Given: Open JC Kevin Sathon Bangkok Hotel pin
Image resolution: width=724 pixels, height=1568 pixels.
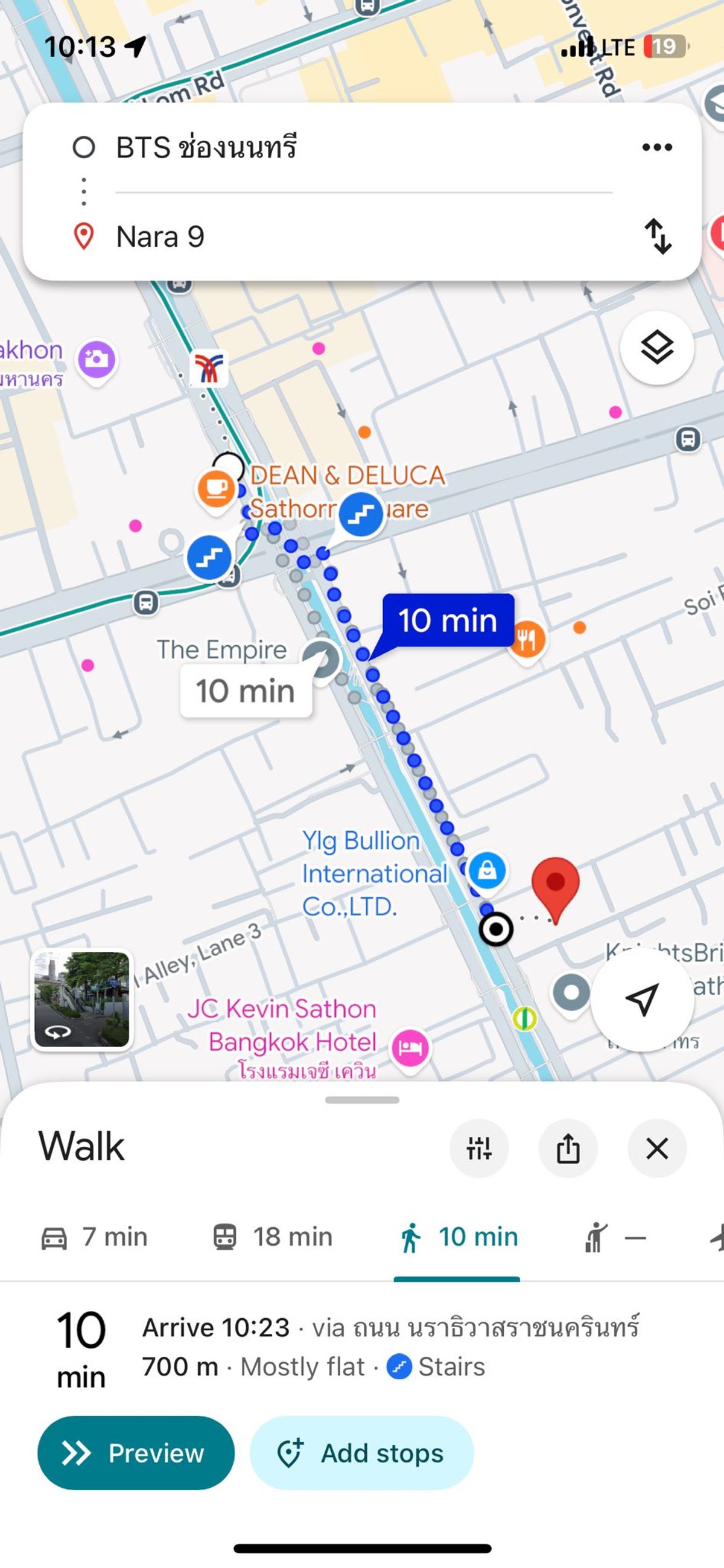Looking at the screenshot, I should (x=410, y=1047).
